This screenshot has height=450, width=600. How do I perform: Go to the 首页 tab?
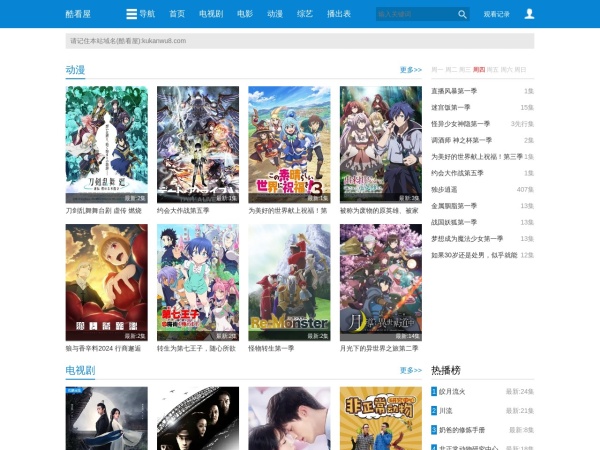coord(177,14)
